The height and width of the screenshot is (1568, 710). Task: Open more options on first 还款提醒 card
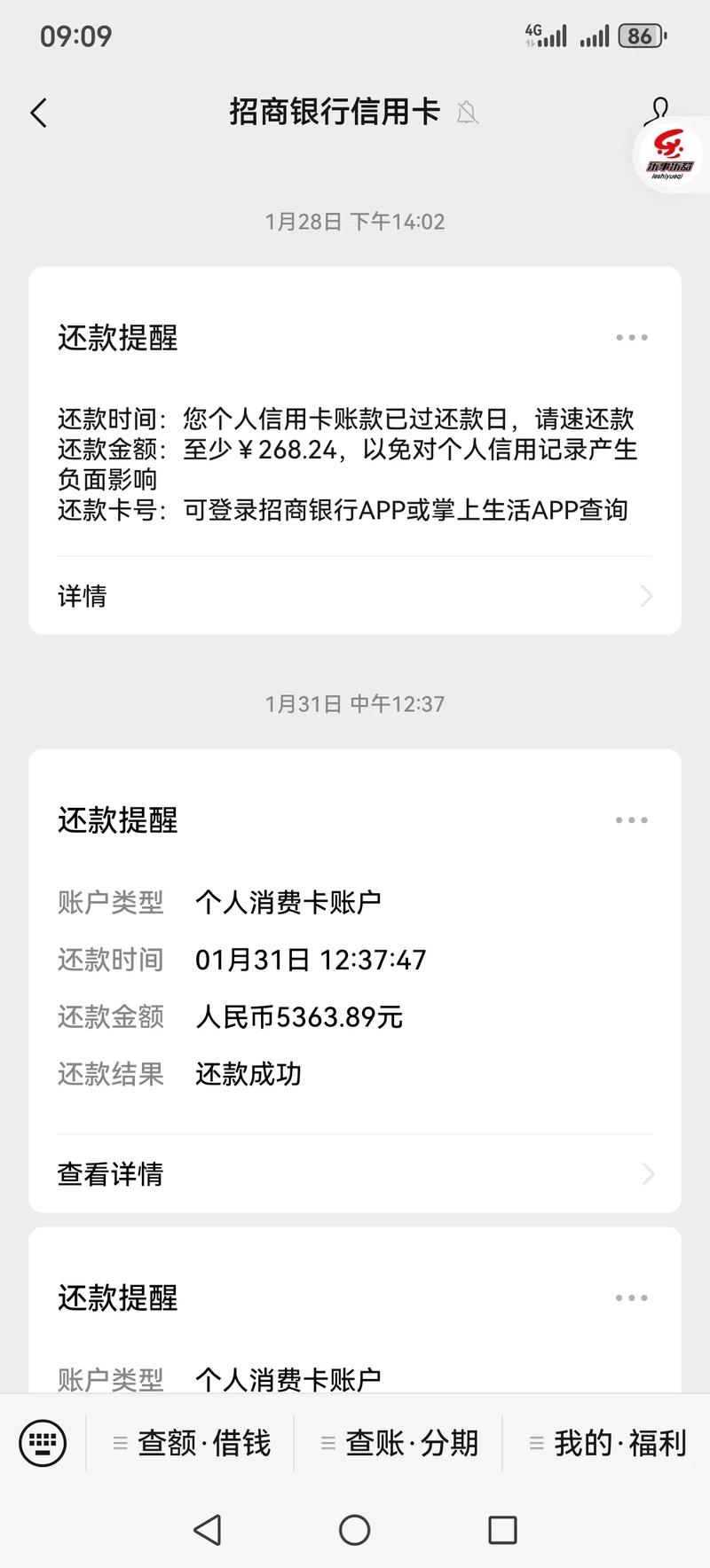point(631,337)
